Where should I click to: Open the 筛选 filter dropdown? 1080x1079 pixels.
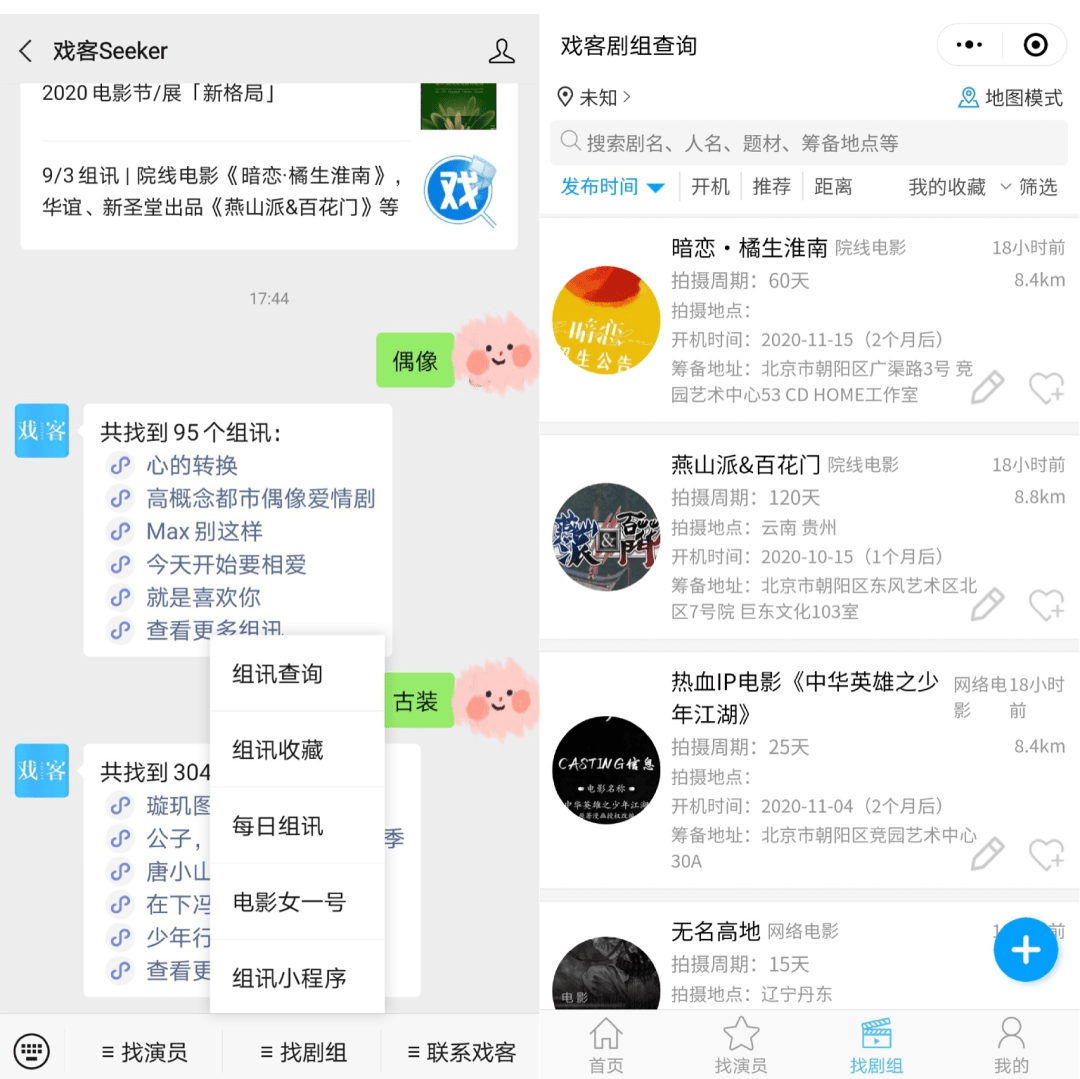(1028, 187)
